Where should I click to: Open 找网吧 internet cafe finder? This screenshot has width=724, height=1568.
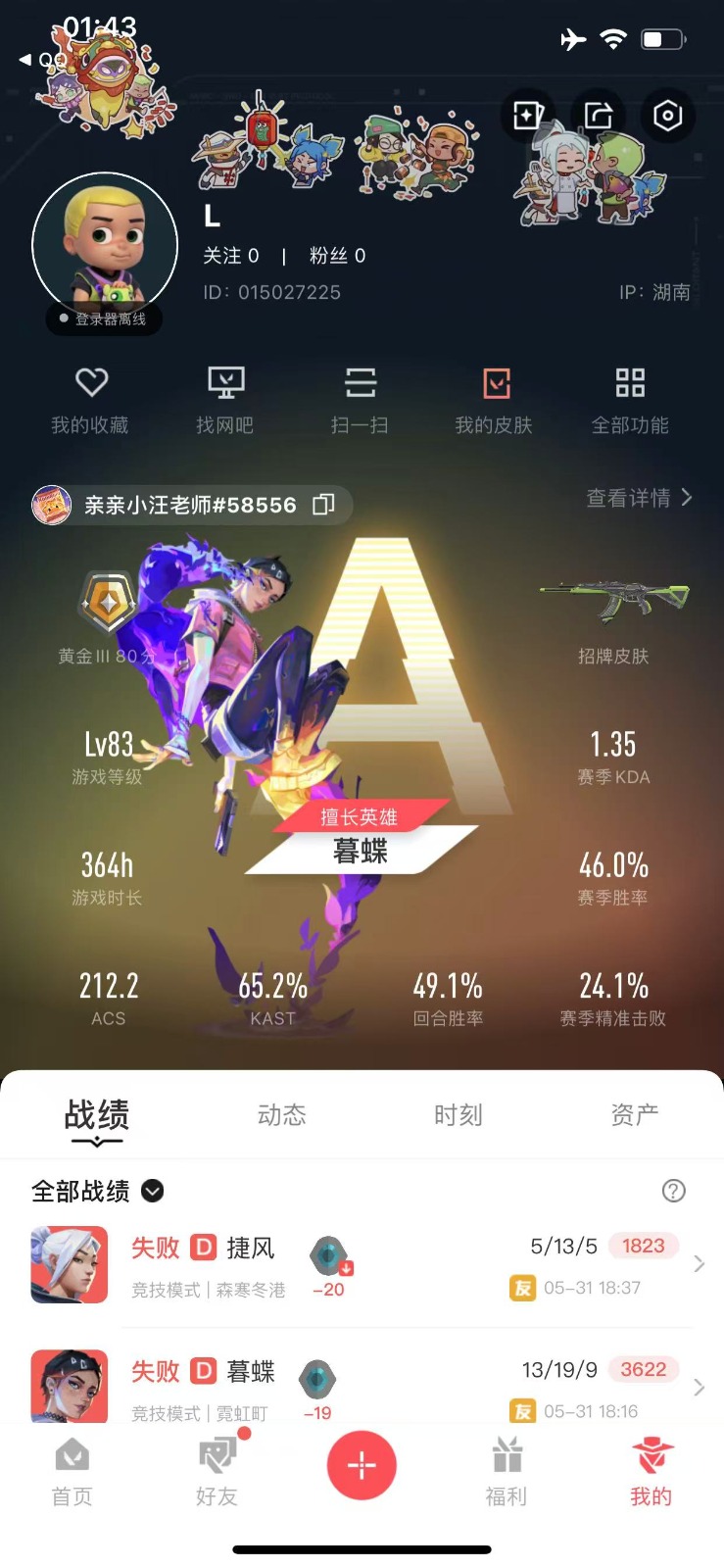click(x=225, y=401)
